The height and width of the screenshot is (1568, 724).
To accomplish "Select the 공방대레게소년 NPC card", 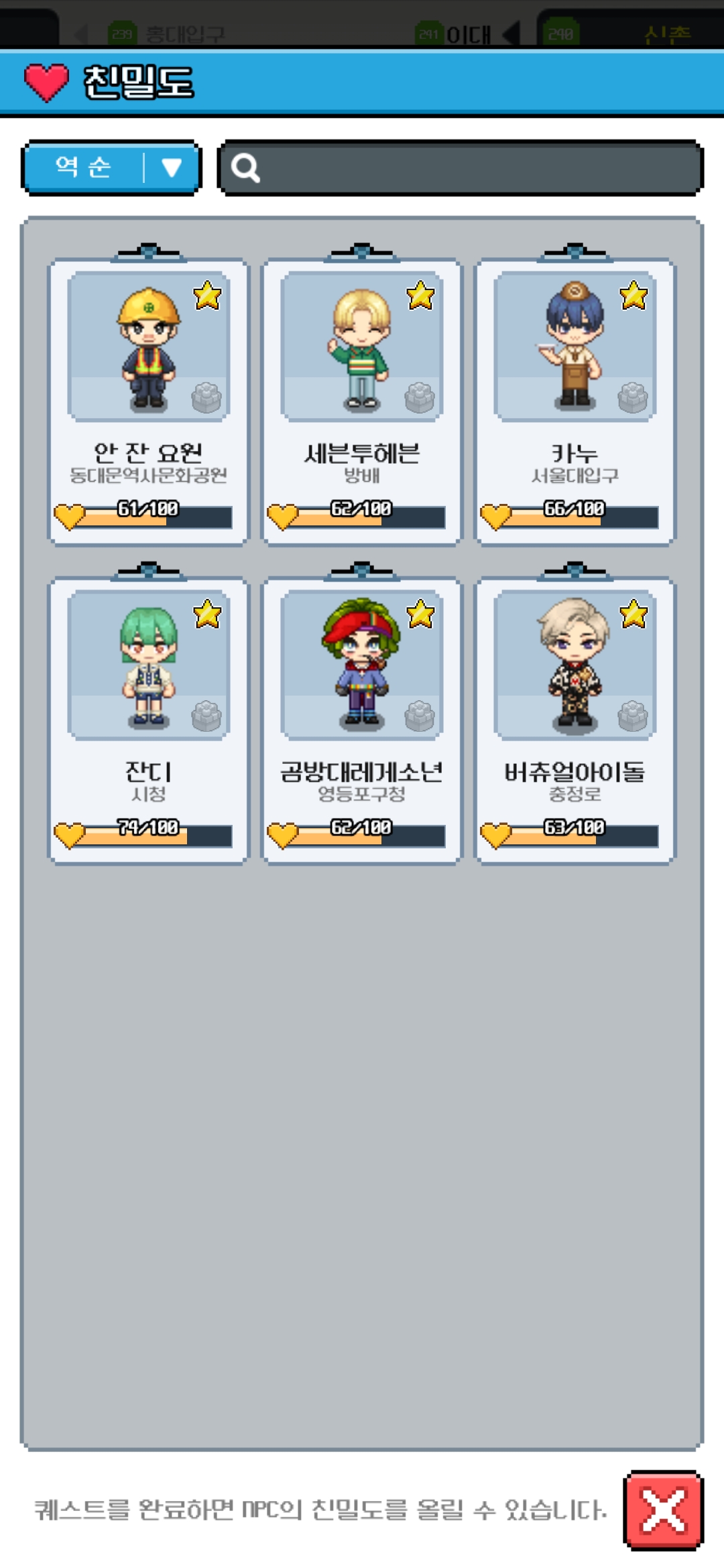I will [361, 720].
